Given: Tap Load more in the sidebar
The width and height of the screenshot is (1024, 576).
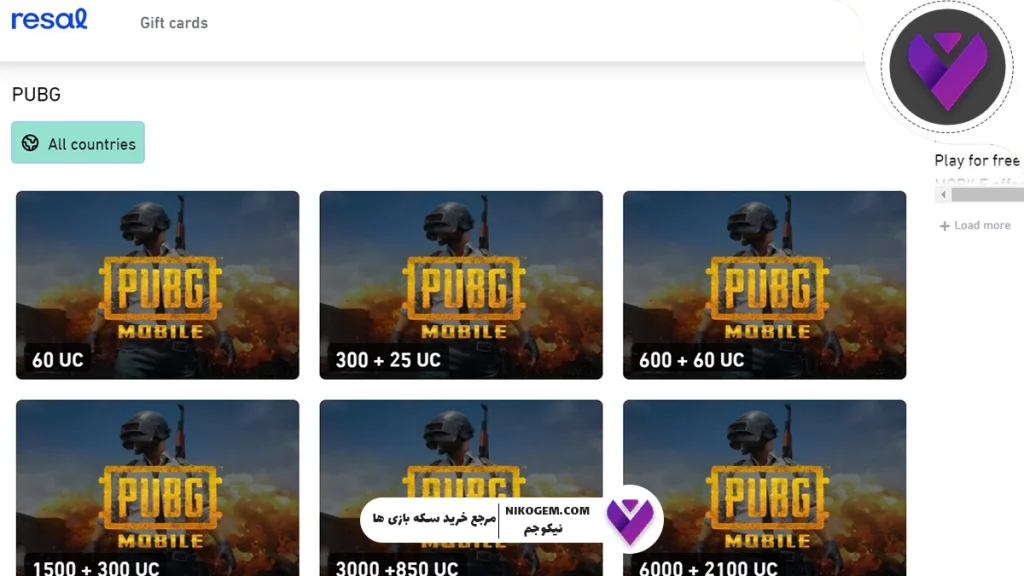Looking at the screenshot, I should pos(975,225).
